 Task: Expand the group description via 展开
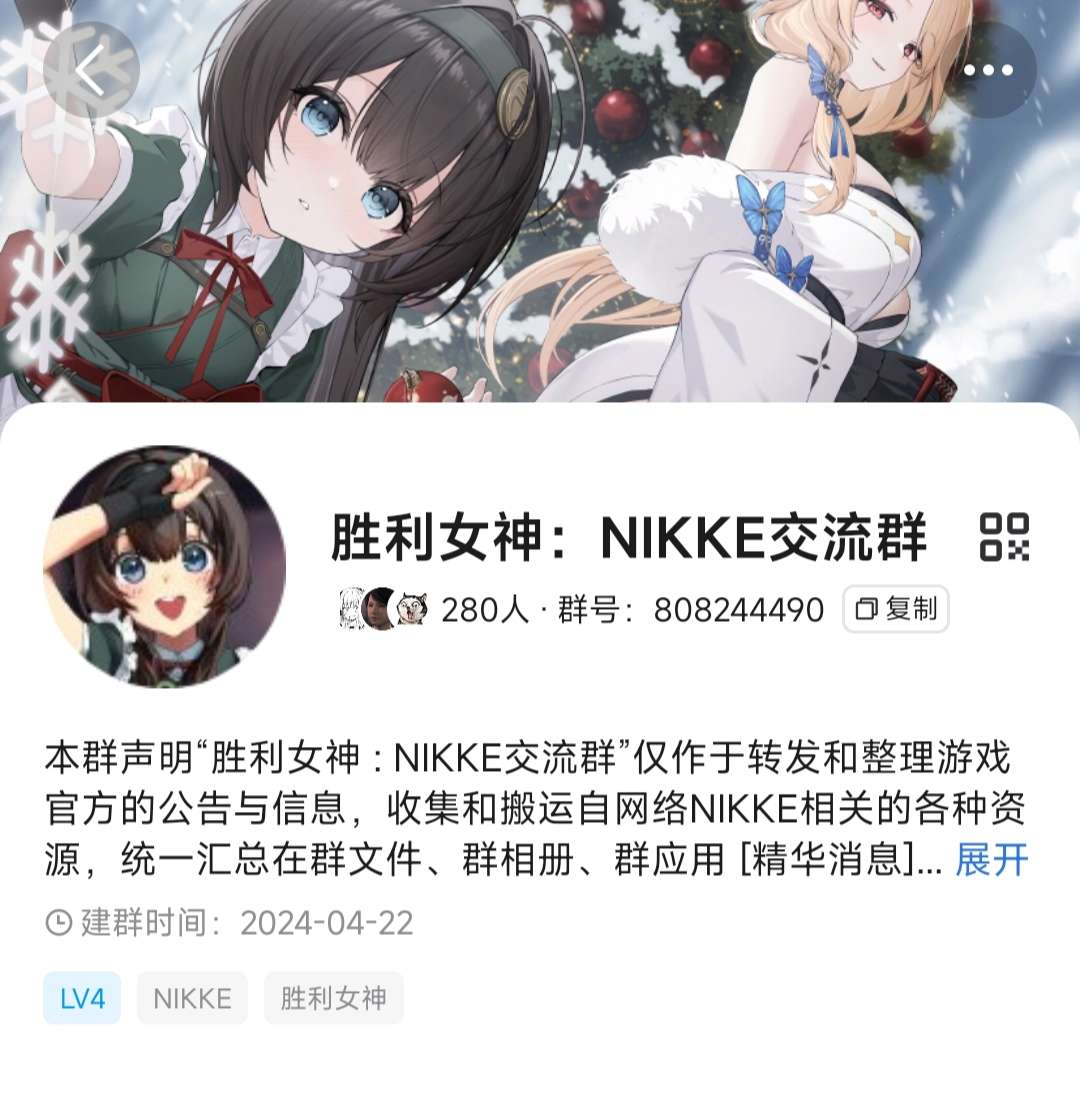pos(991,859)
